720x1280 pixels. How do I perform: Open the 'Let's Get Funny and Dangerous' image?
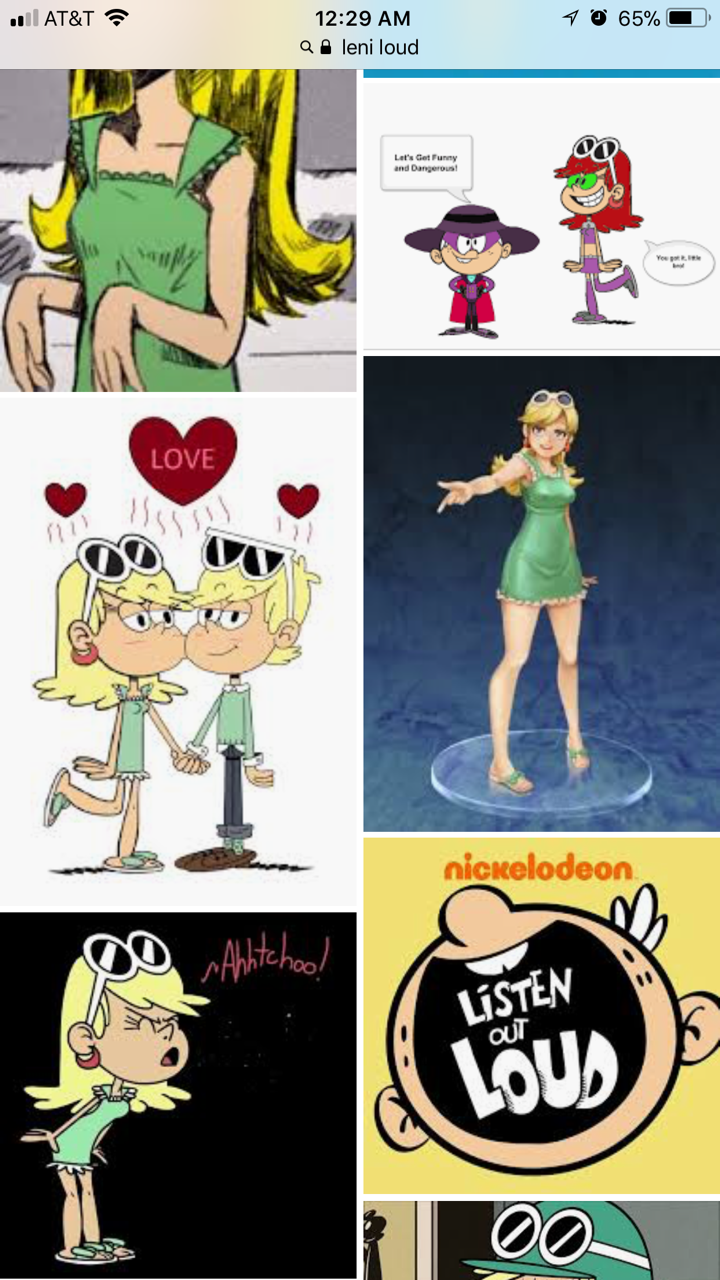click(541, 214)
